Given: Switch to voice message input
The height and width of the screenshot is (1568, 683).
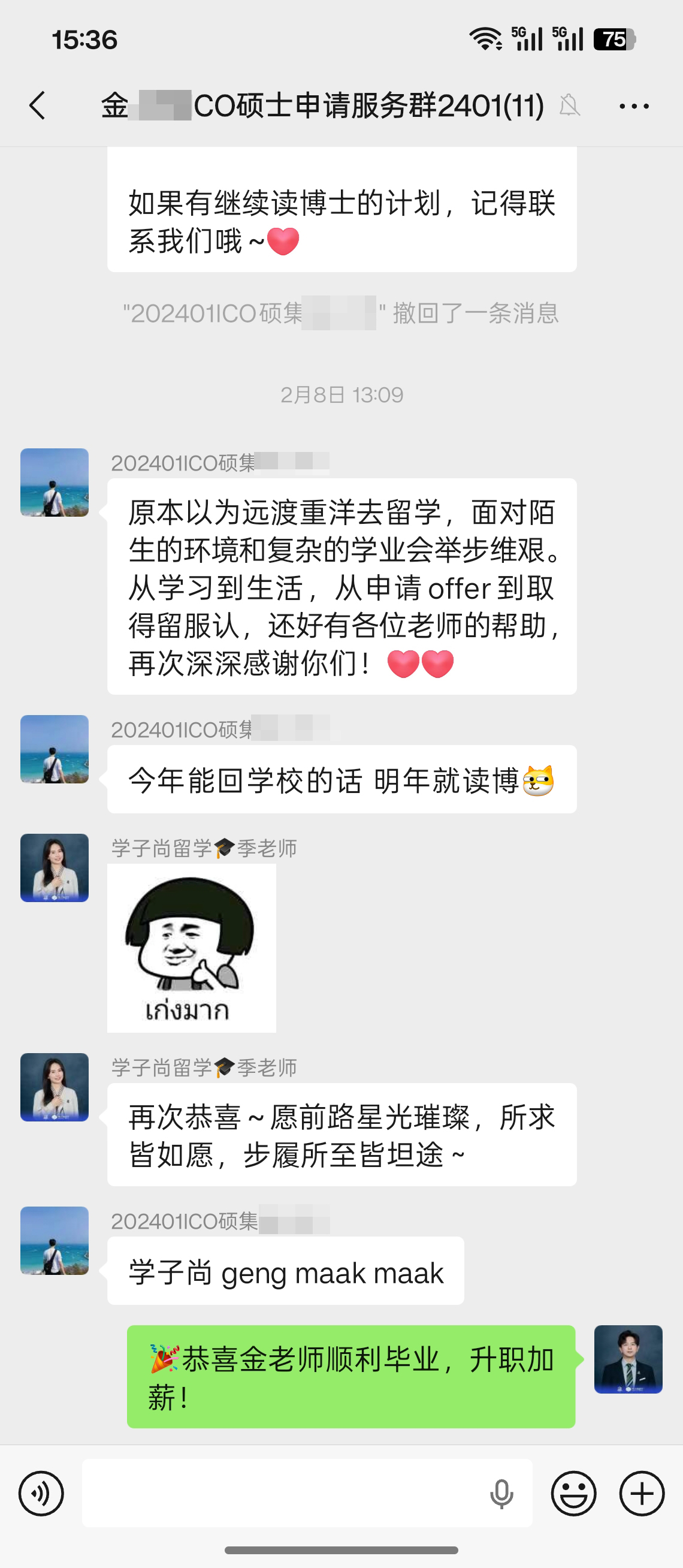Looking at the screenshot, I should pos(41,1493).
